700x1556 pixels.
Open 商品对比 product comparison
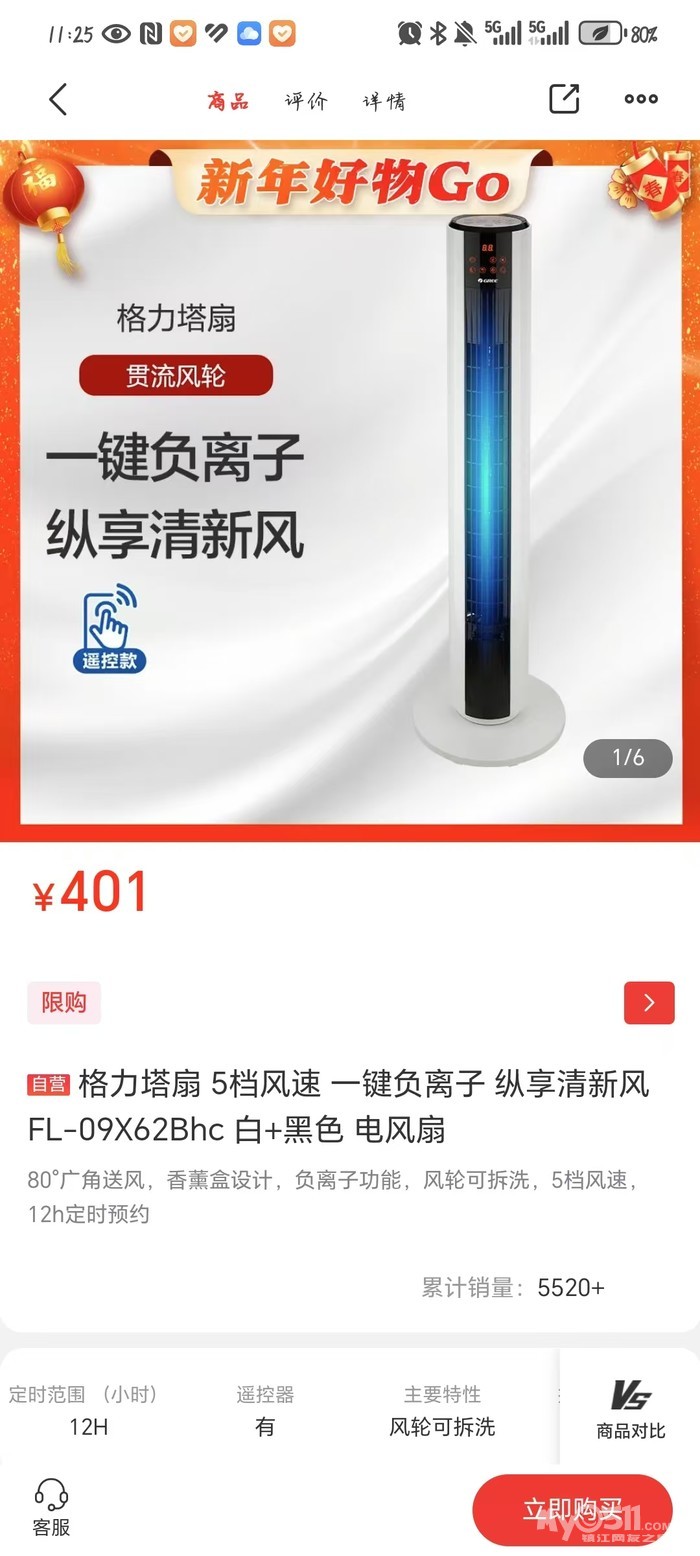click(630, 1408)
